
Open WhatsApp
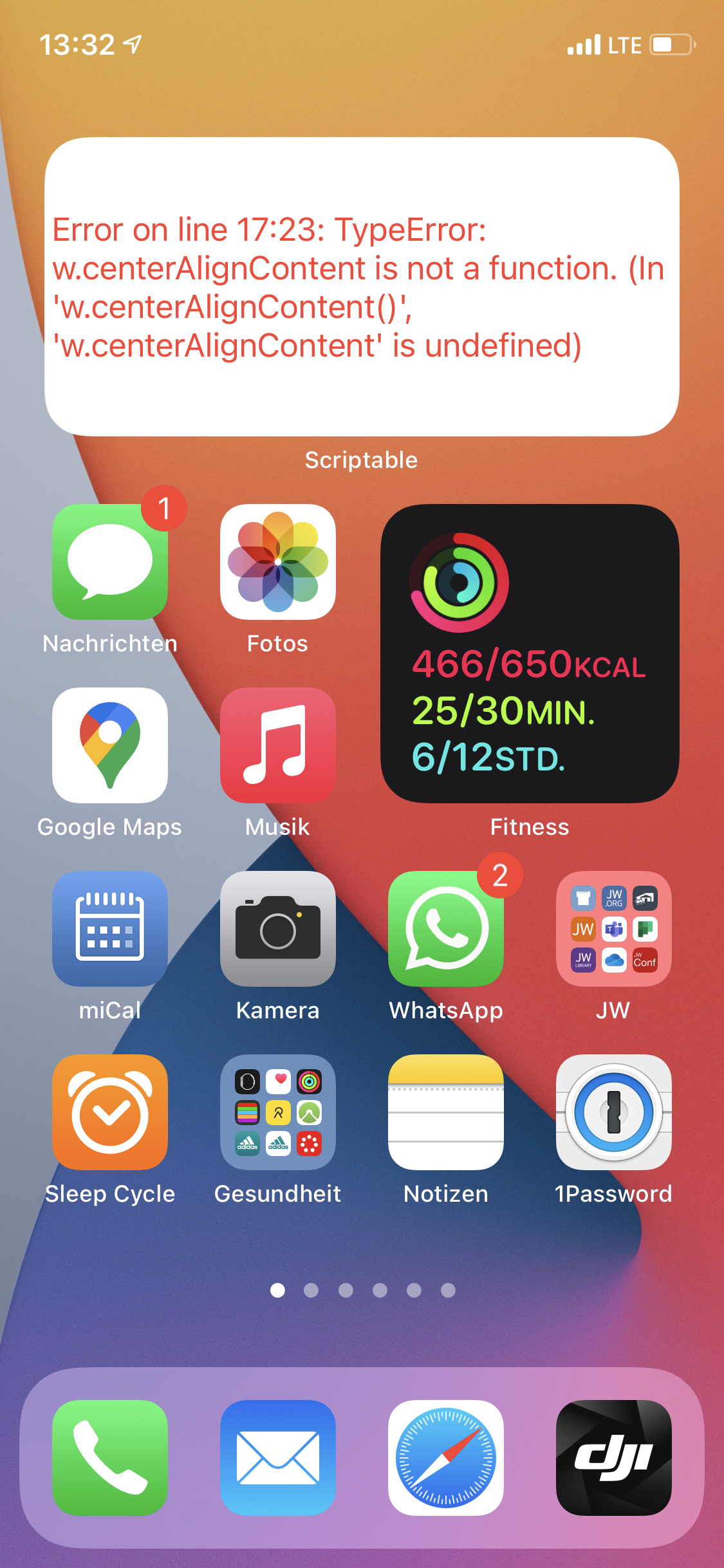446,929
